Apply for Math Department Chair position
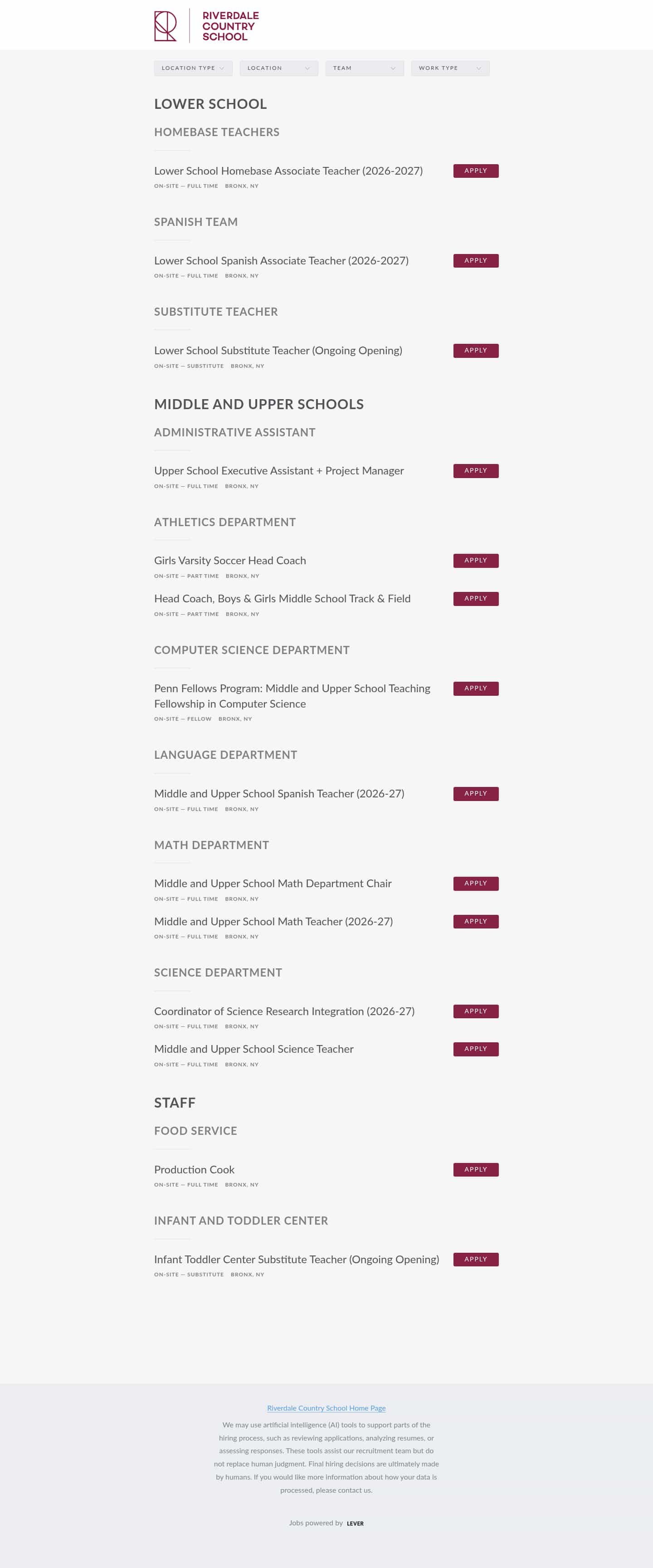The width and height of the screenshot is (653, 1568). coord(475,883)
